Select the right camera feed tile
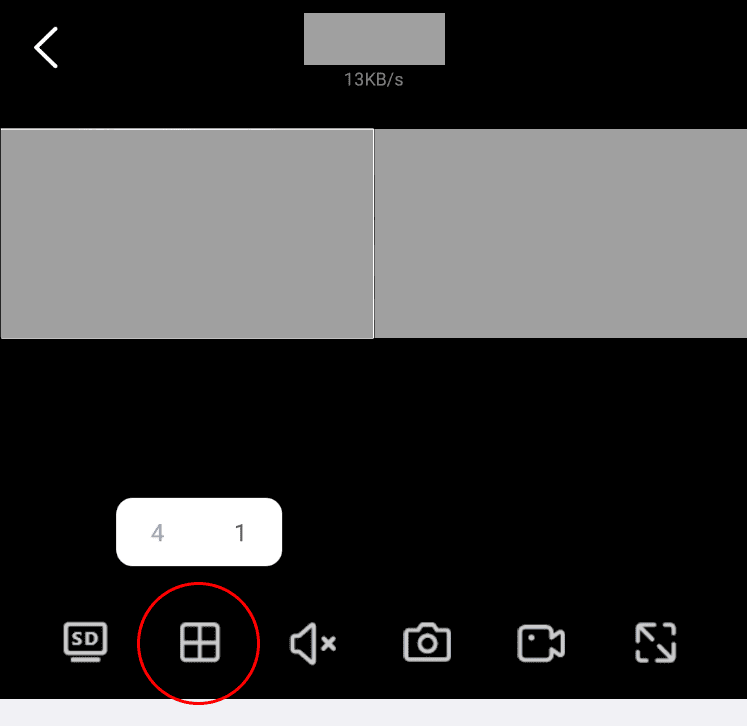 pos(560,233)
